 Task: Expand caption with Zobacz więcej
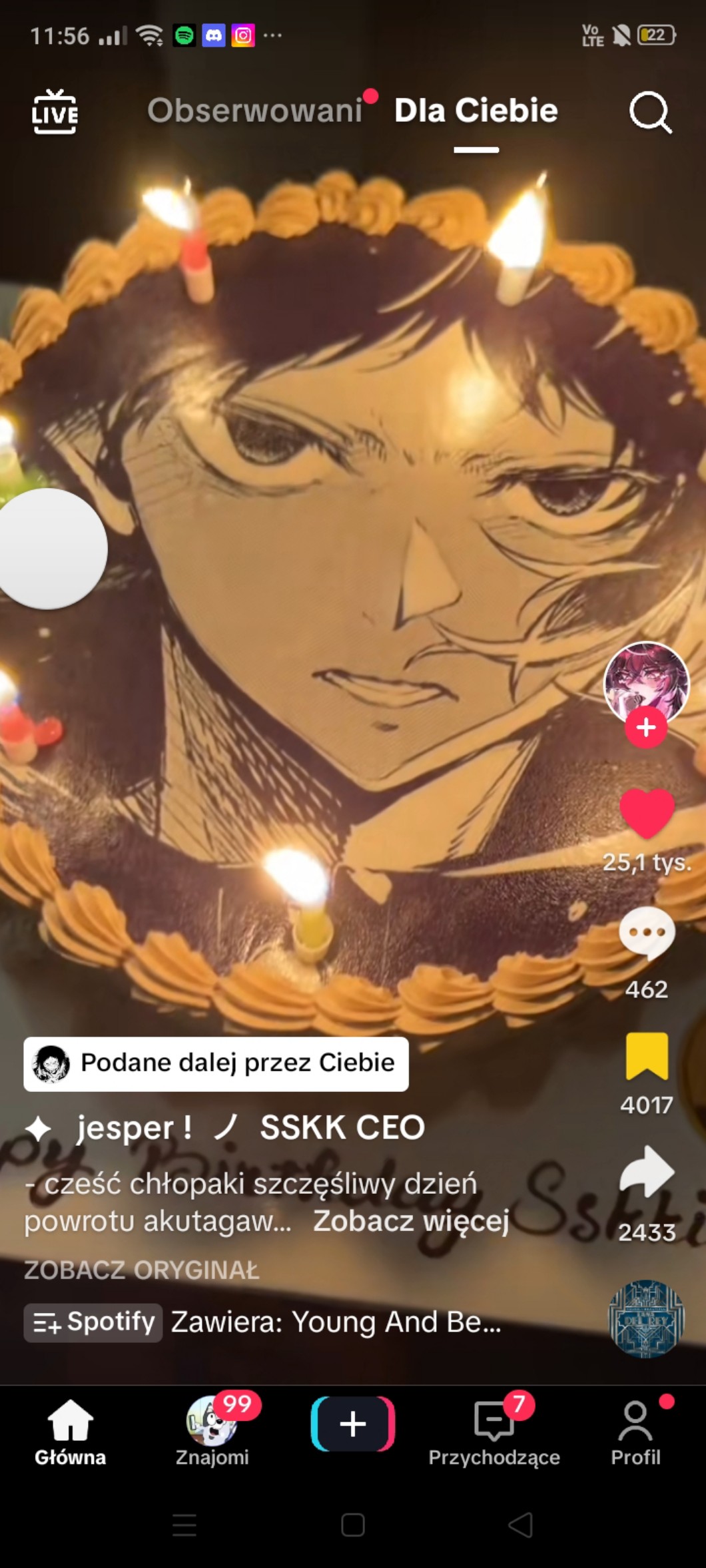click(x=411, y=1221)
